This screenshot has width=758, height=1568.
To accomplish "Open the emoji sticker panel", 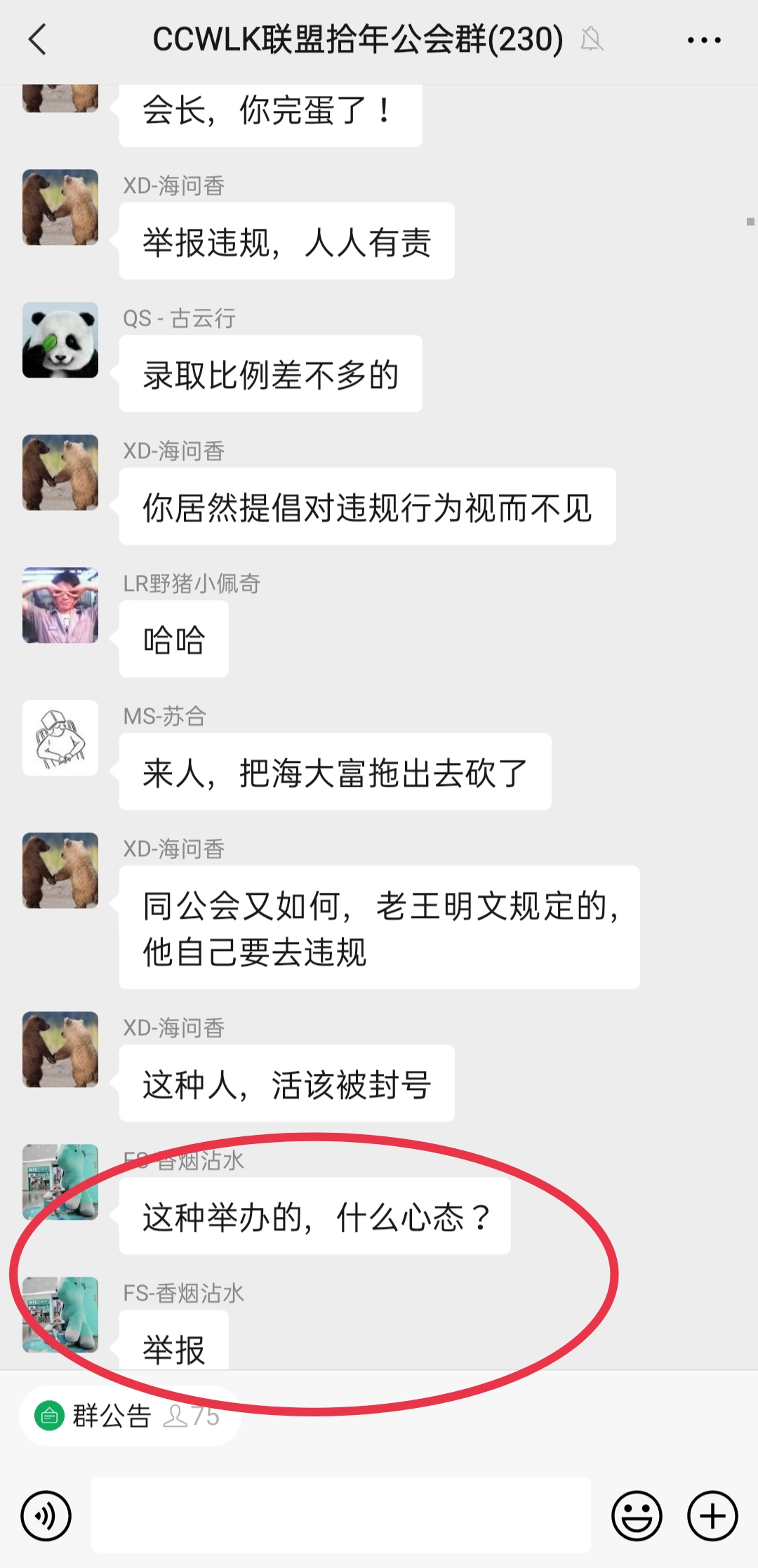I will click(x=637, y=1516).
